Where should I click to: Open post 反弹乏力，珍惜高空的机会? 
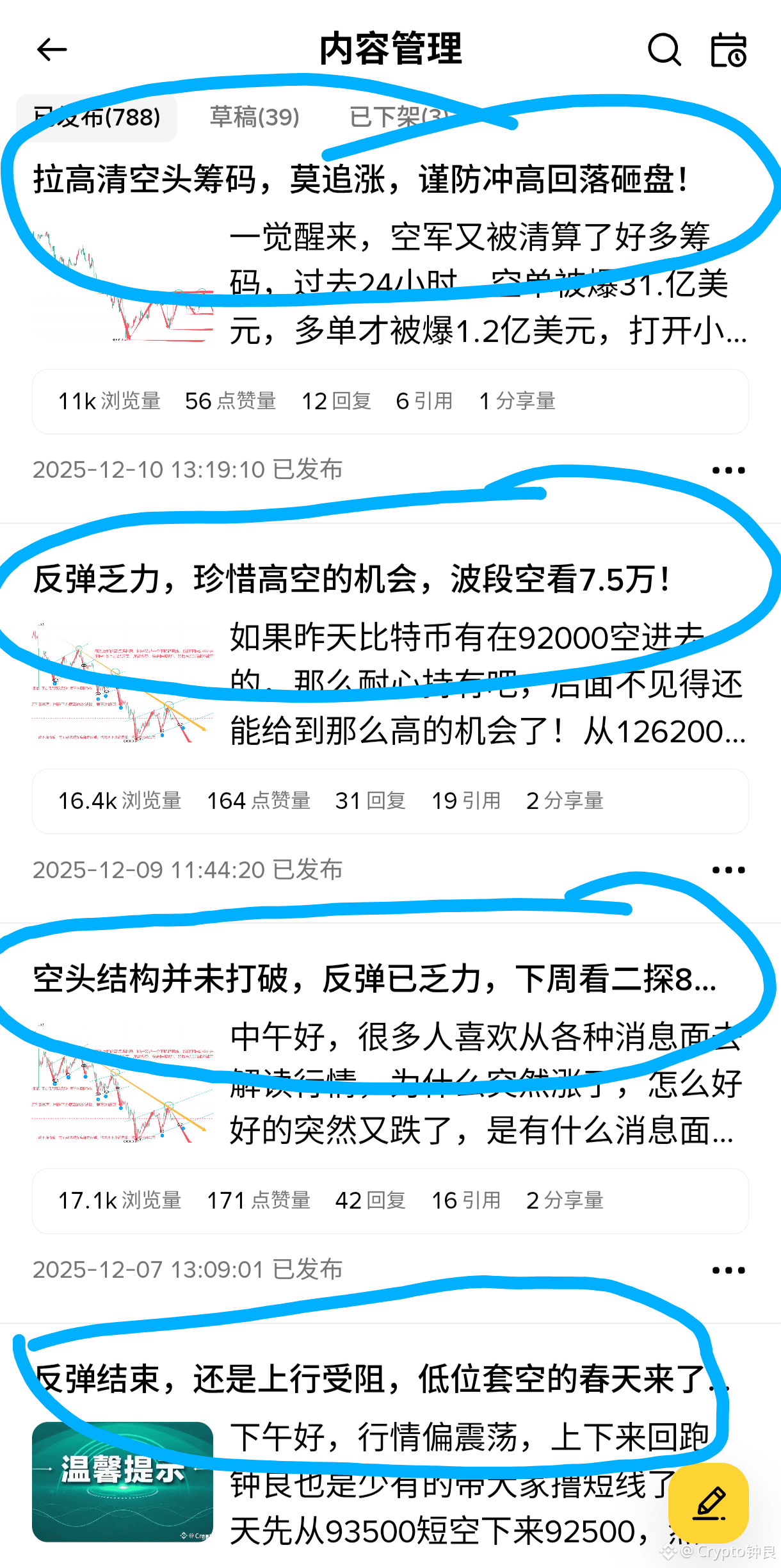(x=352, y=580)
